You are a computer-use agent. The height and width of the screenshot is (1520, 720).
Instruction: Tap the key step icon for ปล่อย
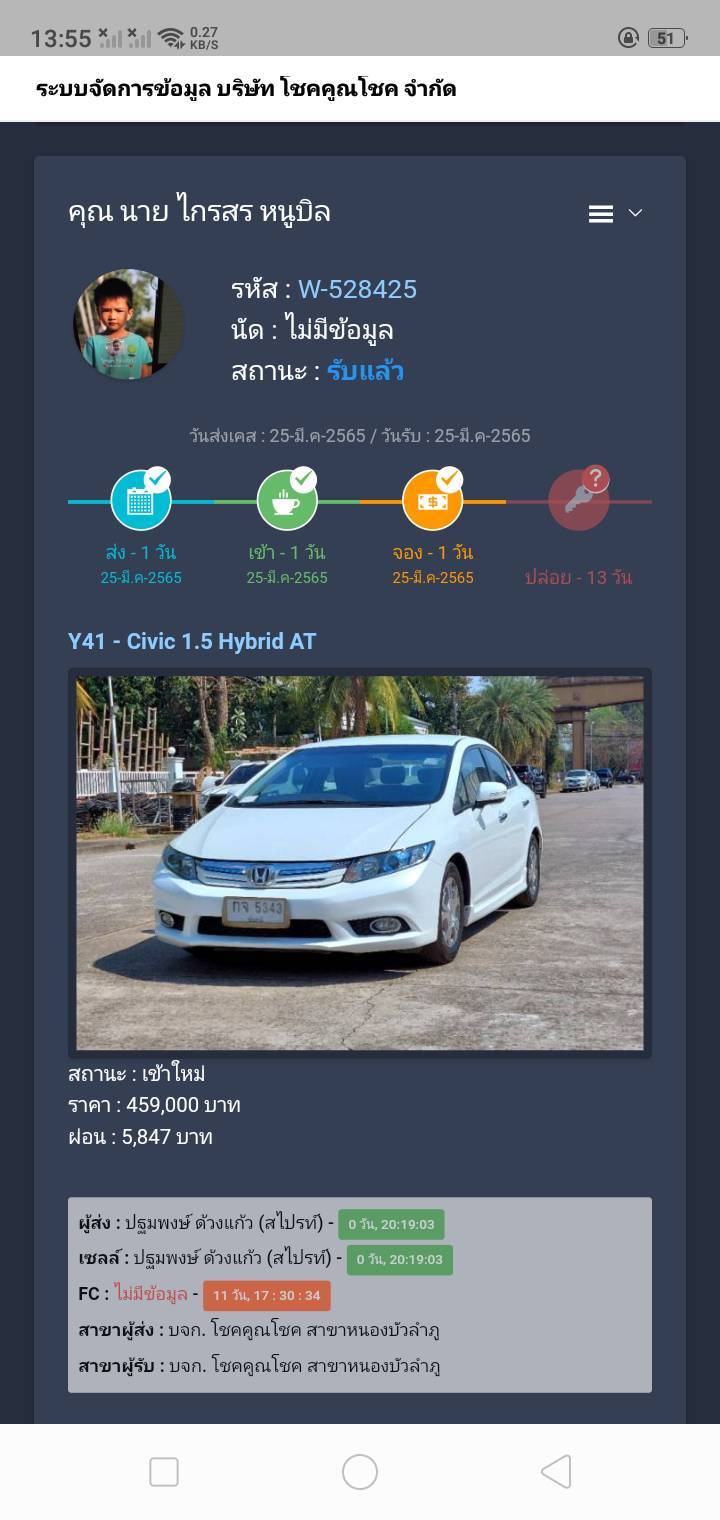[579, 500]
